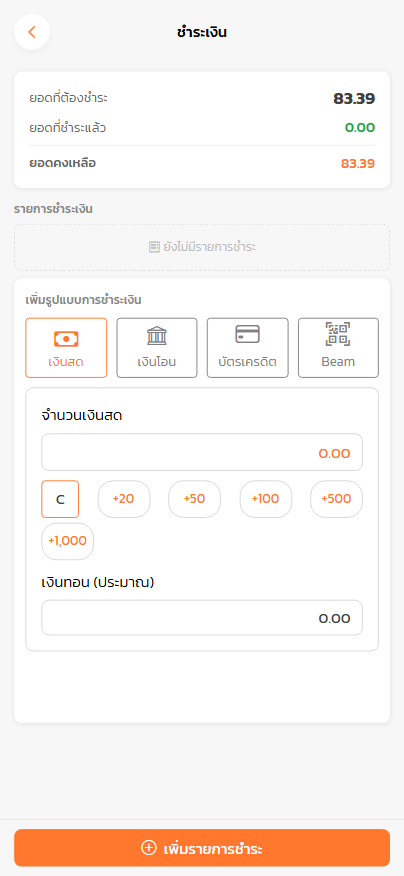Go back using the arrow icon

pyautogui.click(x=32, y=32)
